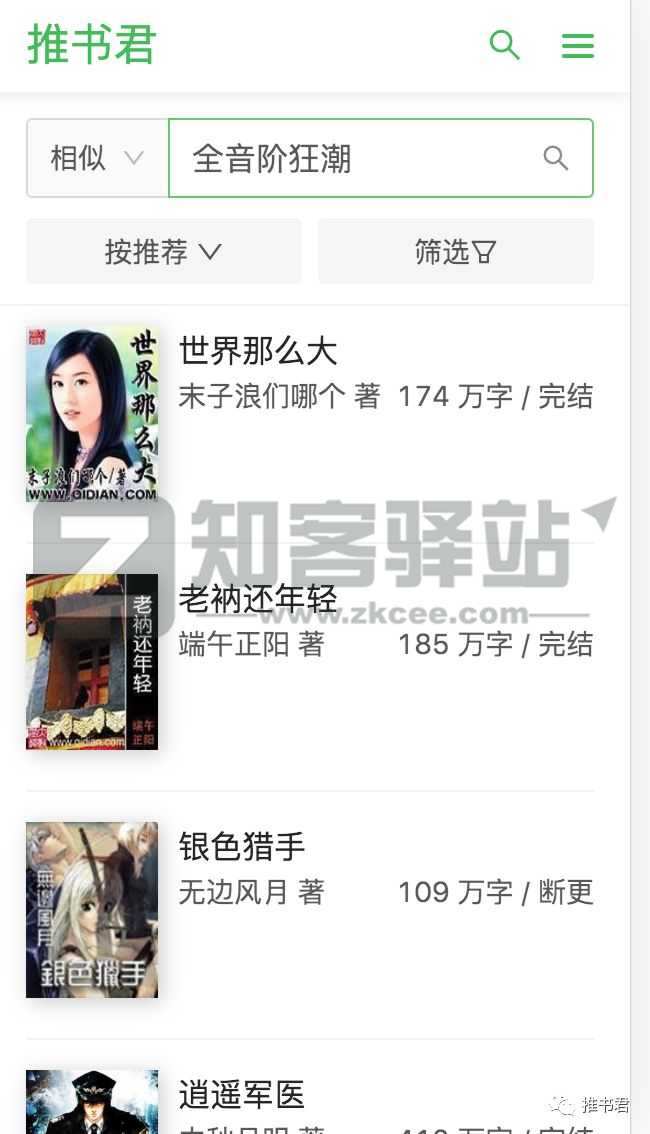Image resolution: width=650 pixels, height=1134 pixels.
Task: Expand the 相似 dropdown
Action: pos(98,158)
